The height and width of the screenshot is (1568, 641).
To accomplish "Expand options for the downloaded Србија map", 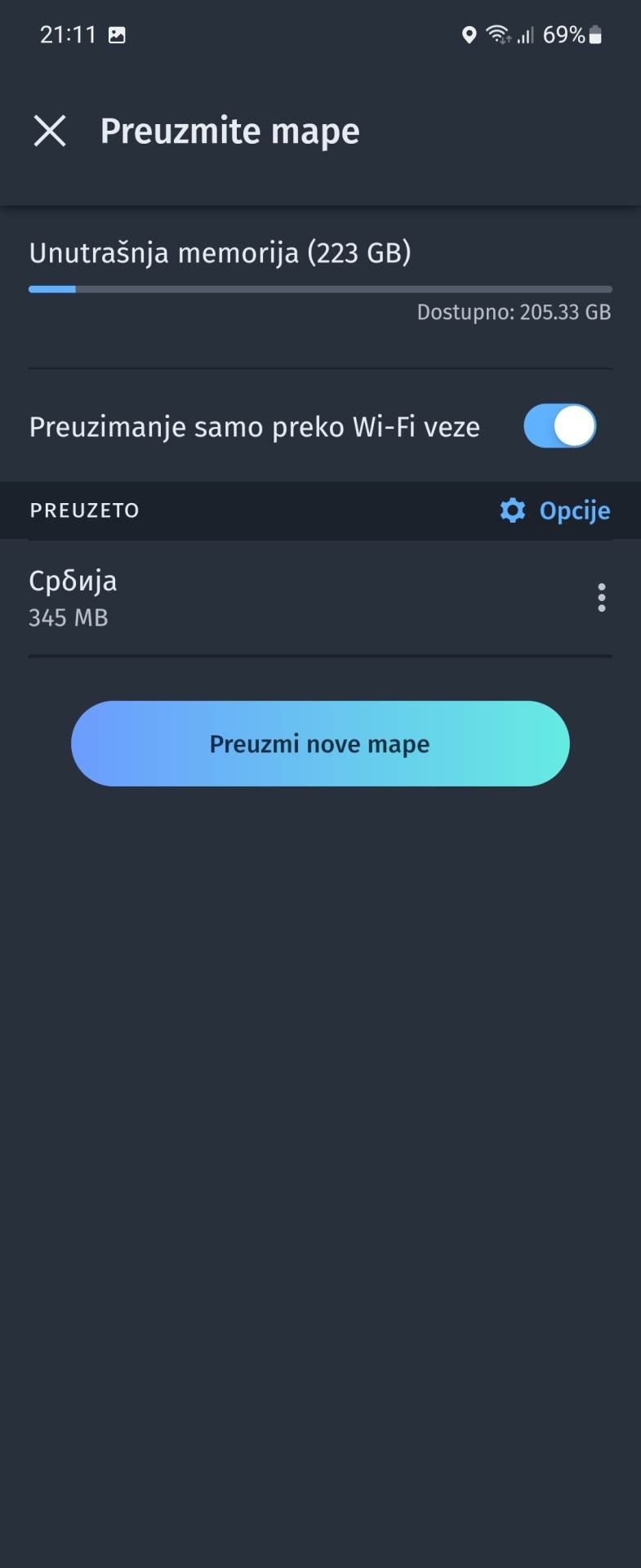I will [601, 598].
